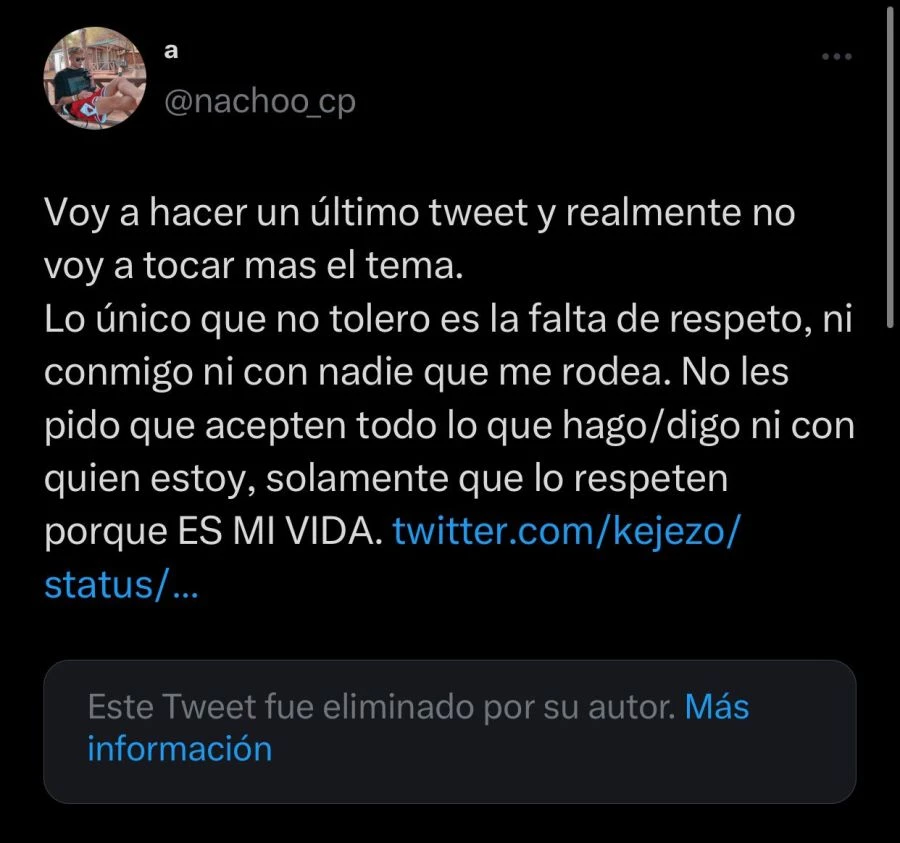The width and height of the screenshot is (900, 843).
Task: Open the @nachoo_cp profile handle
Action: [259, 101]
